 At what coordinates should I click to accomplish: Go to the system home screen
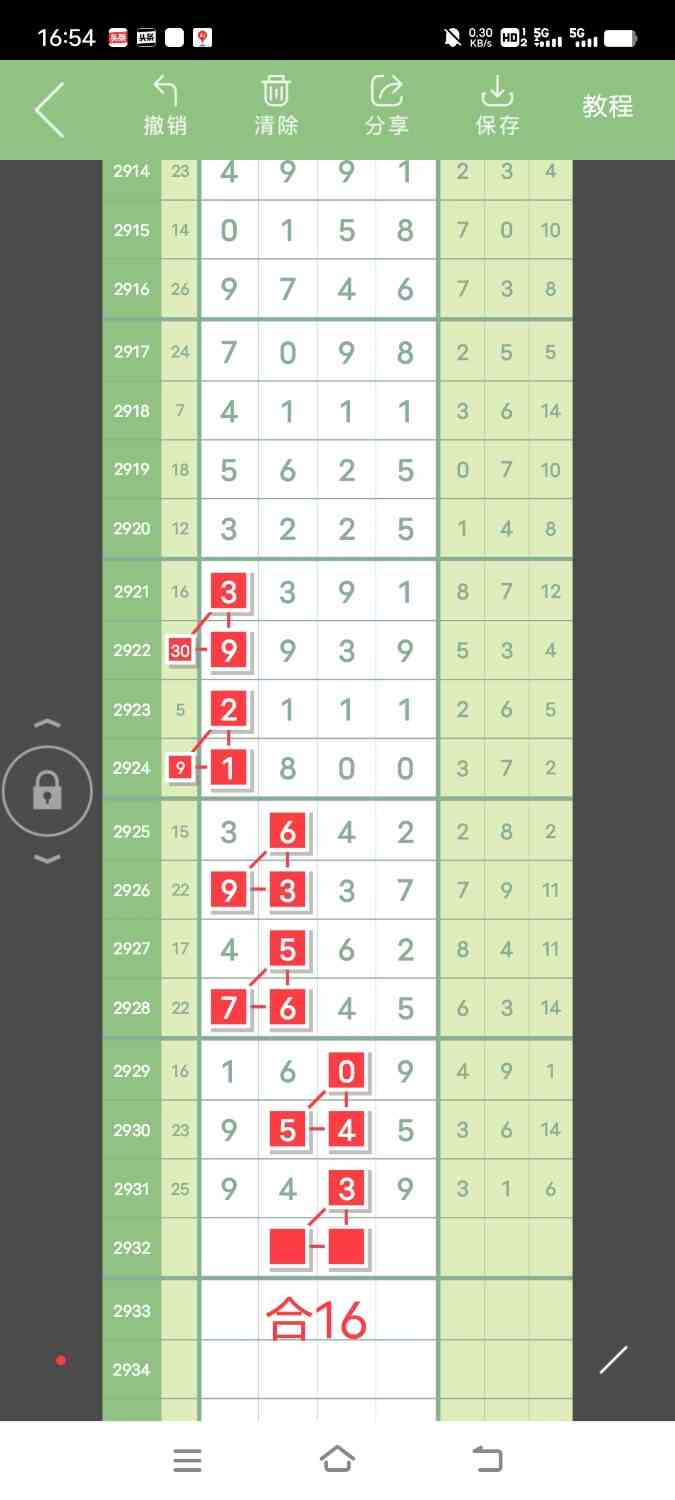(337, 1460)
